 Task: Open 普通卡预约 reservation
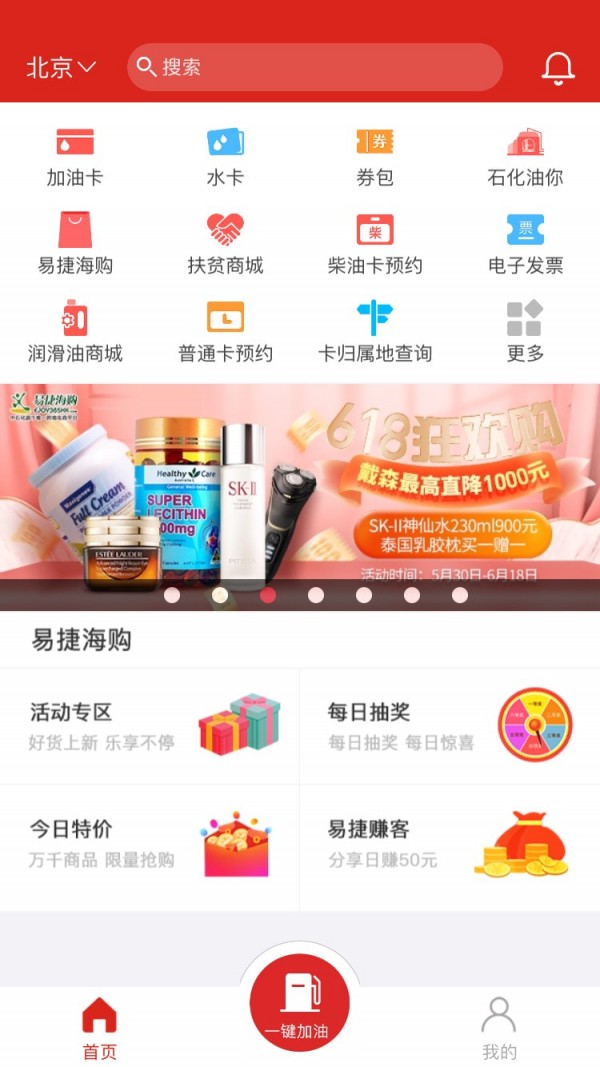point(225,331)
